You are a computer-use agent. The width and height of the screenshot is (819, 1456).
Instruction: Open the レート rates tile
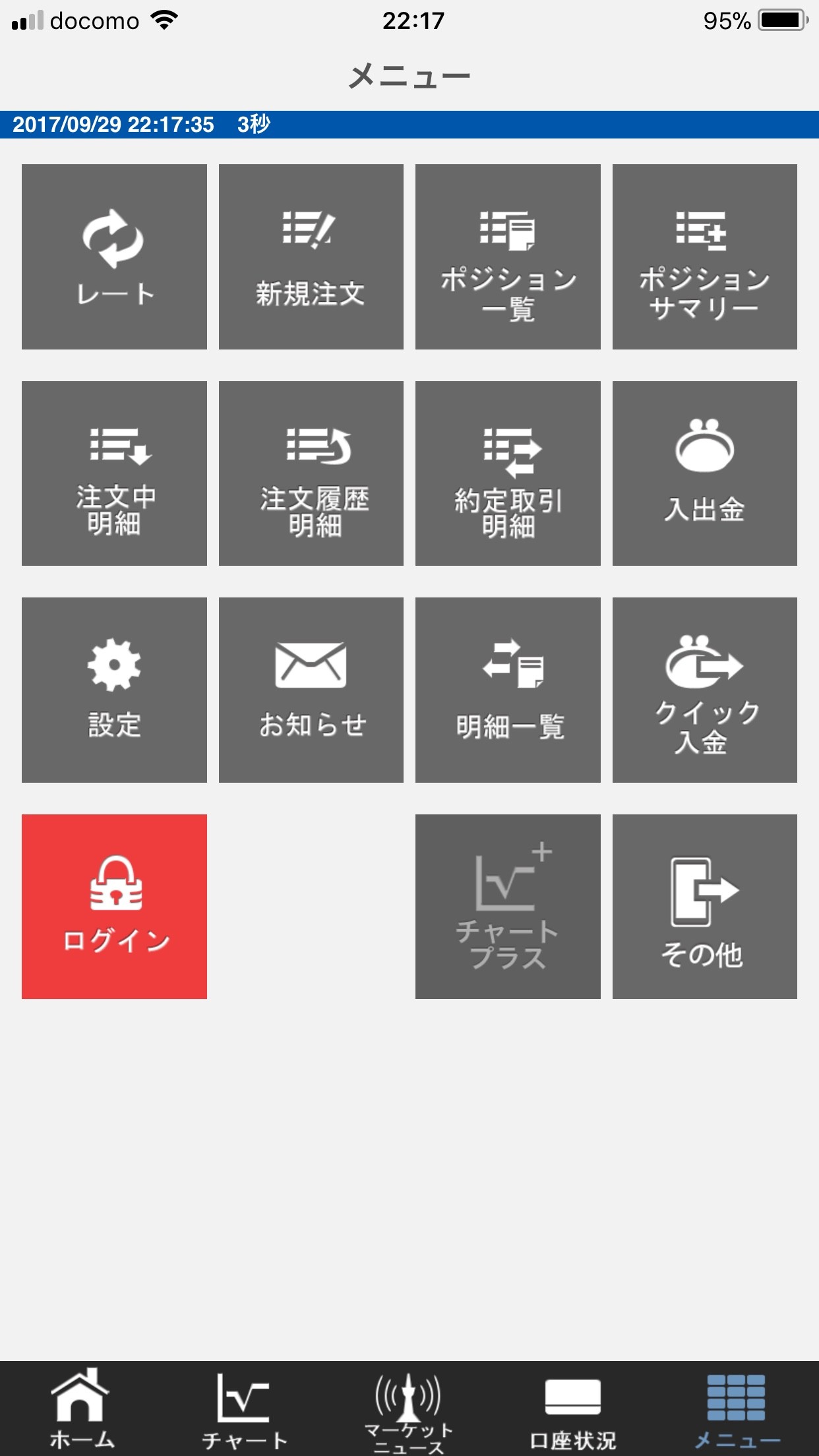click(114, 257)
